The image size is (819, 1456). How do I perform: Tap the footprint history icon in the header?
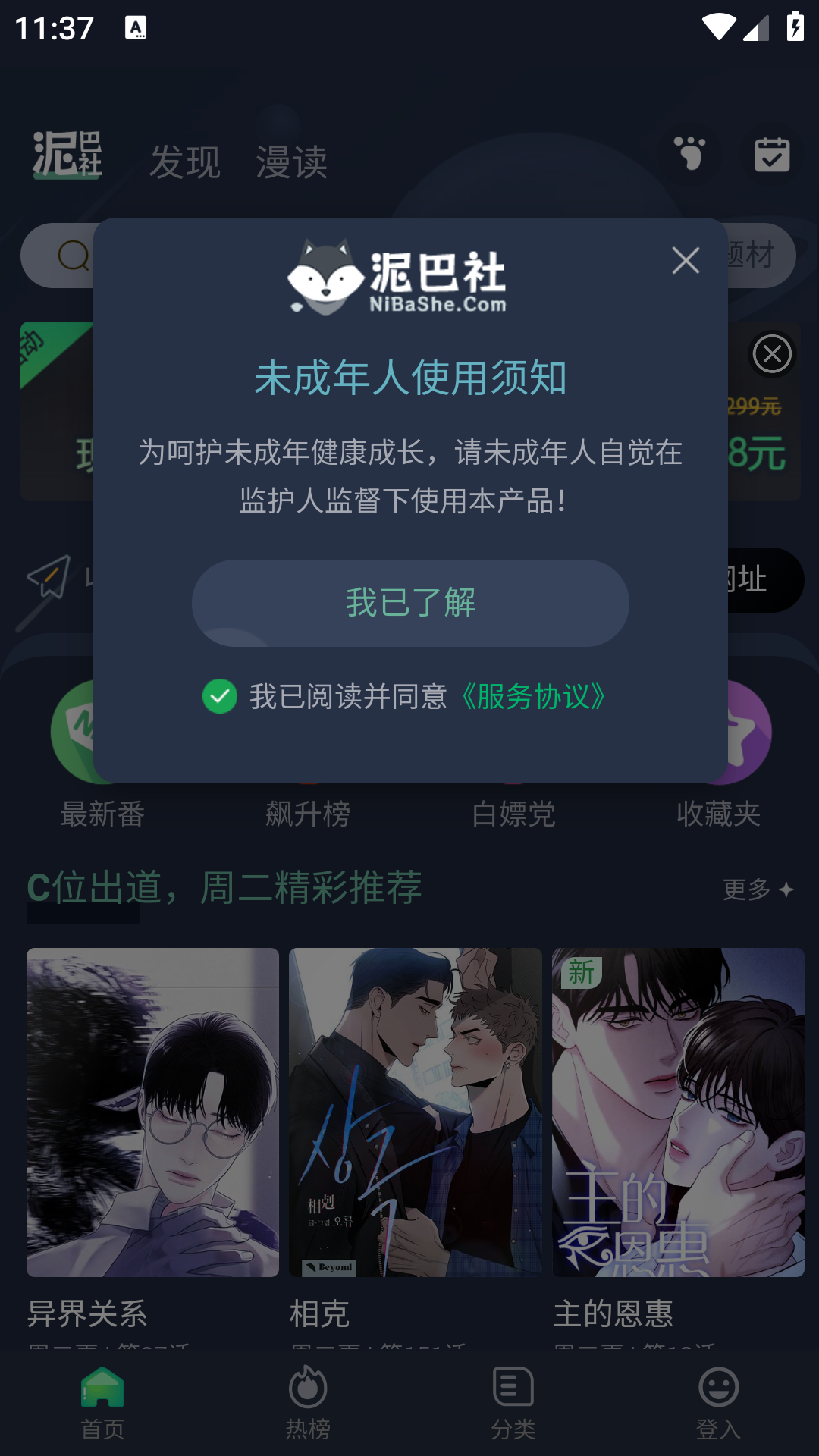tap(689, 155)
